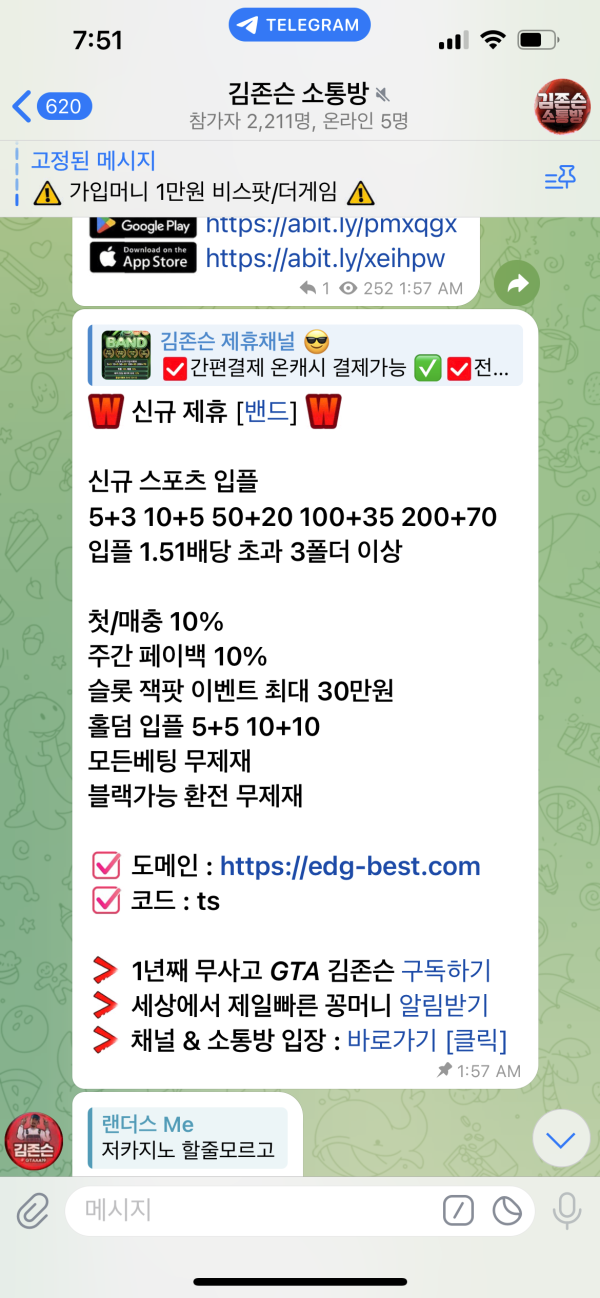Tap the 구독하기 subscribe link
600x1298 pixels.
tap(446, 970)
